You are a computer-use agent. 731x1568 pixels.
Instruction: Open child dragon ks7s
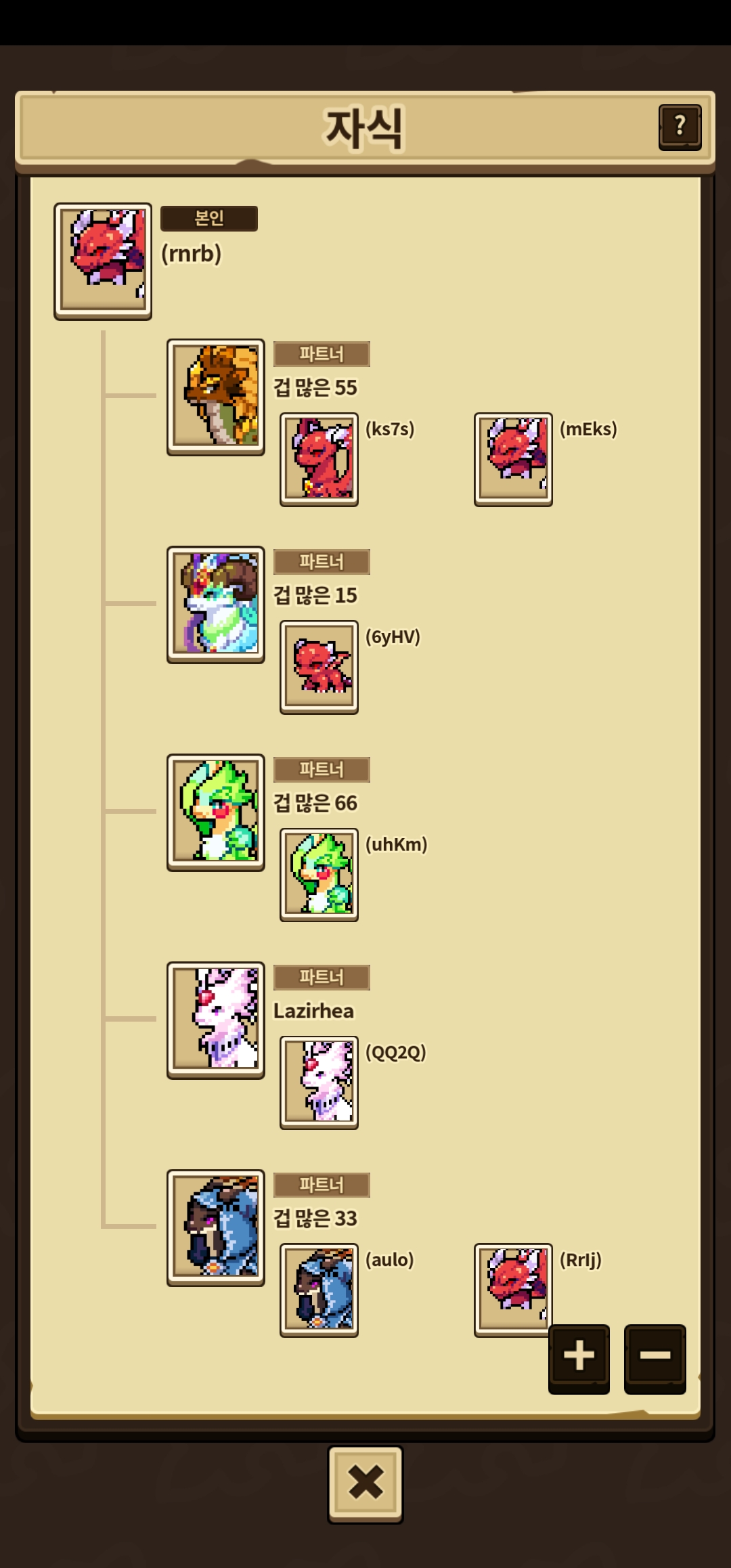[x=319, y=460]
